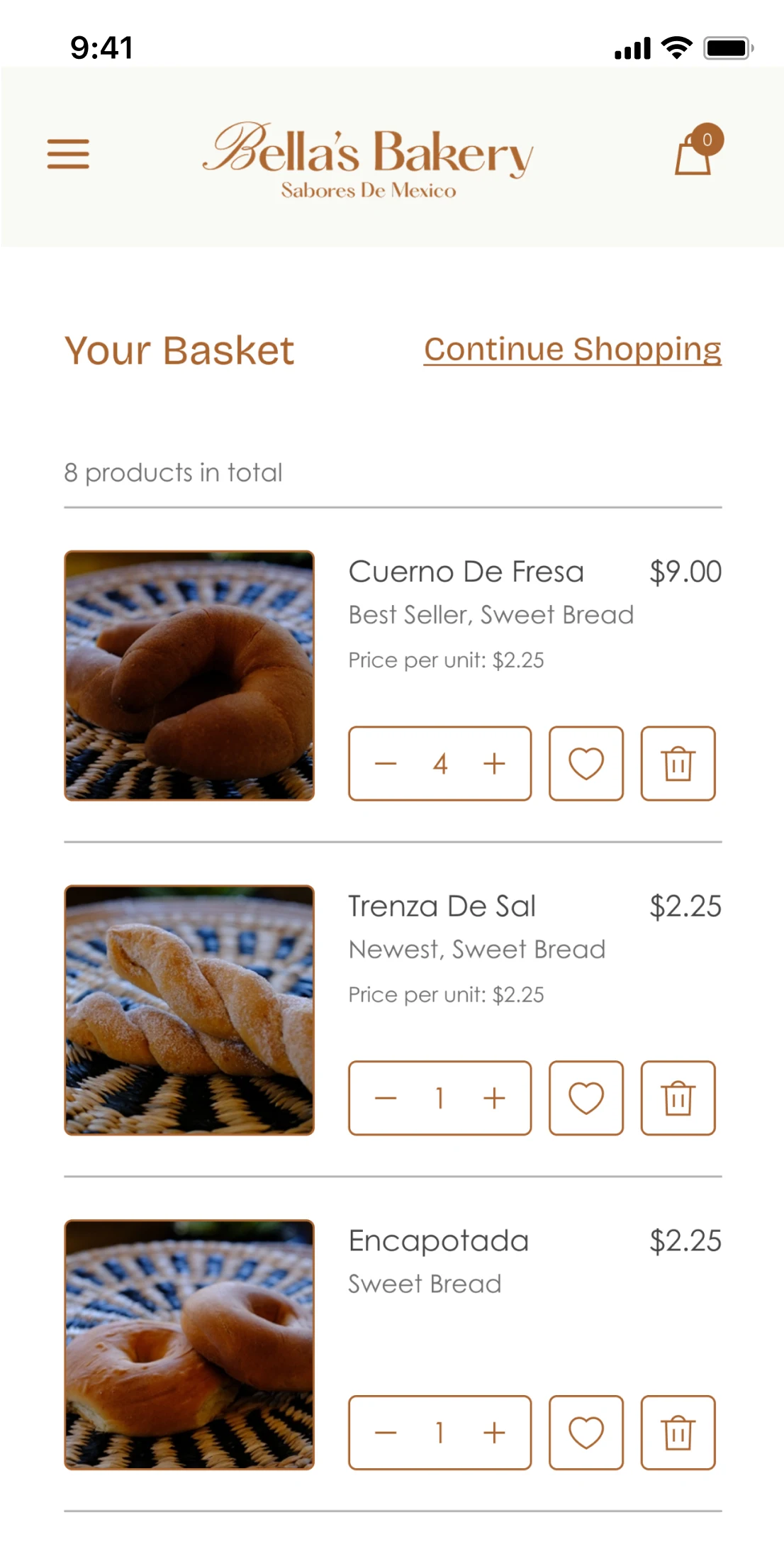Tap plus on the Encapotada quantity
Viewport: 784px width, 1549px height.
pyautogui.click(x=494, y=1433)
